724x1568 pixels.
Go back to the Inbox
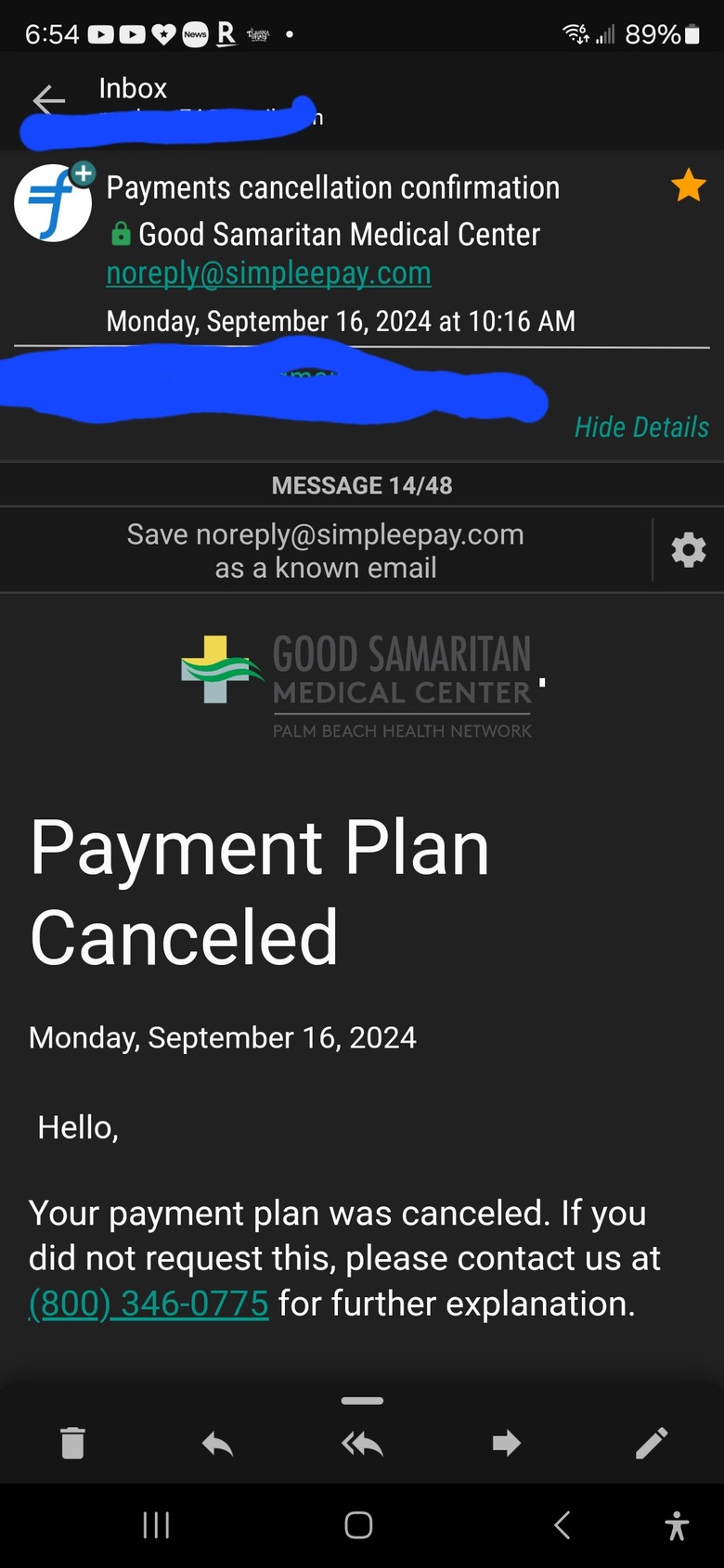pyautogui.click(x=48, y=99)
